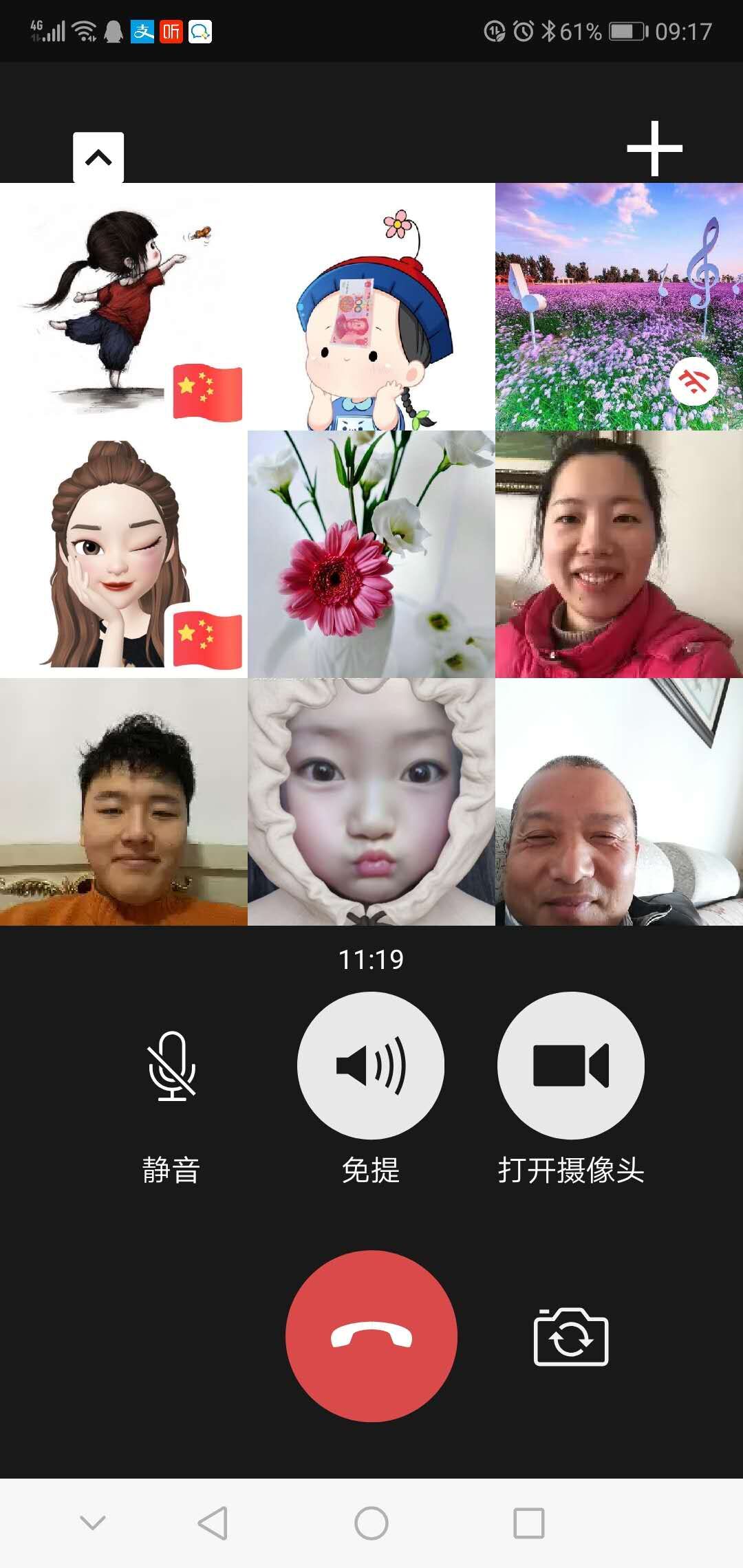This screenshot has height=1568, width=743.
Task: Go to the home screen via navigation bar
Action: (371, 1523)
